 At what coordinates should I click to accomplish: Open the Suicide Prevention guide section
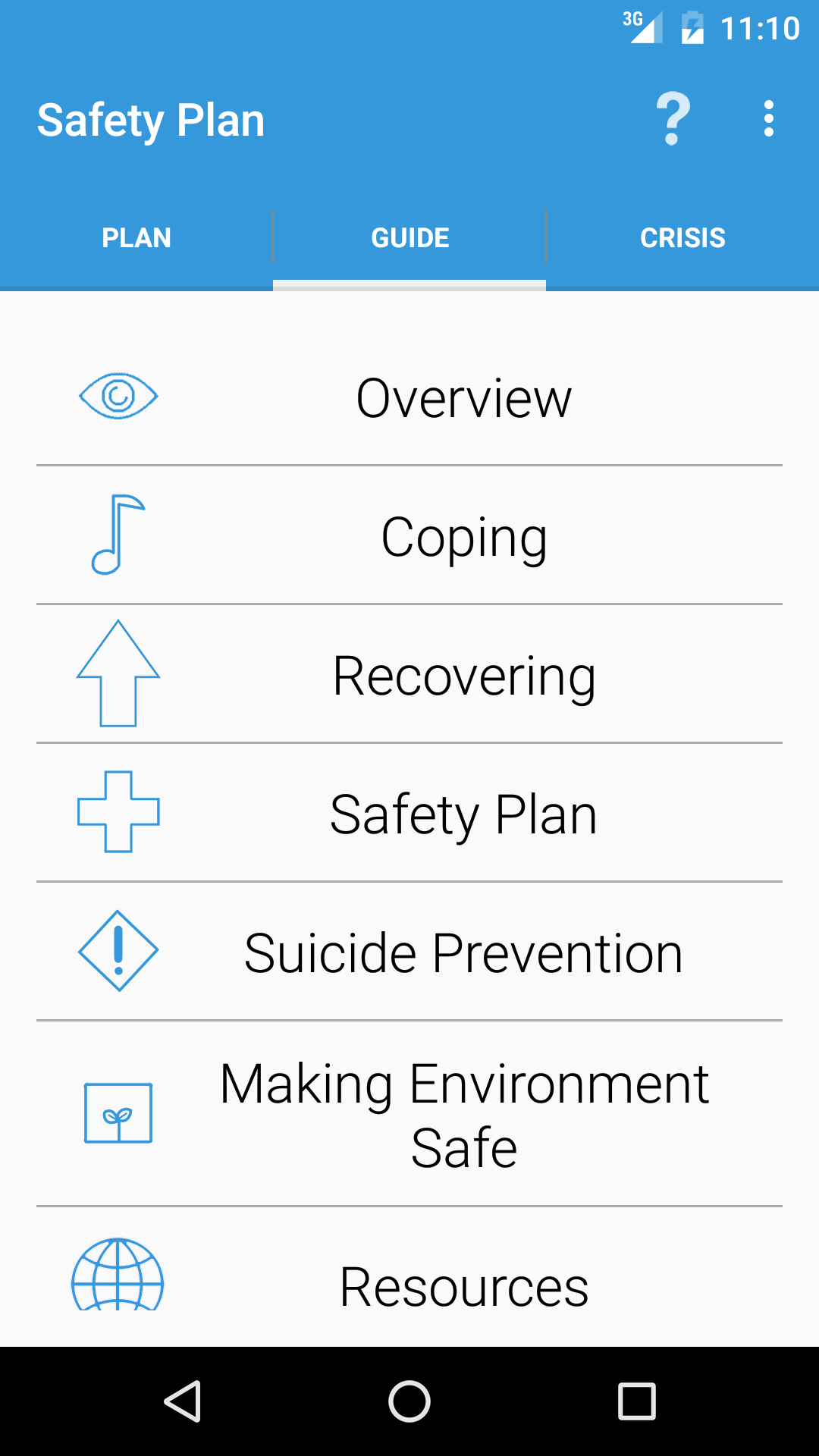(x=463, y=950)
